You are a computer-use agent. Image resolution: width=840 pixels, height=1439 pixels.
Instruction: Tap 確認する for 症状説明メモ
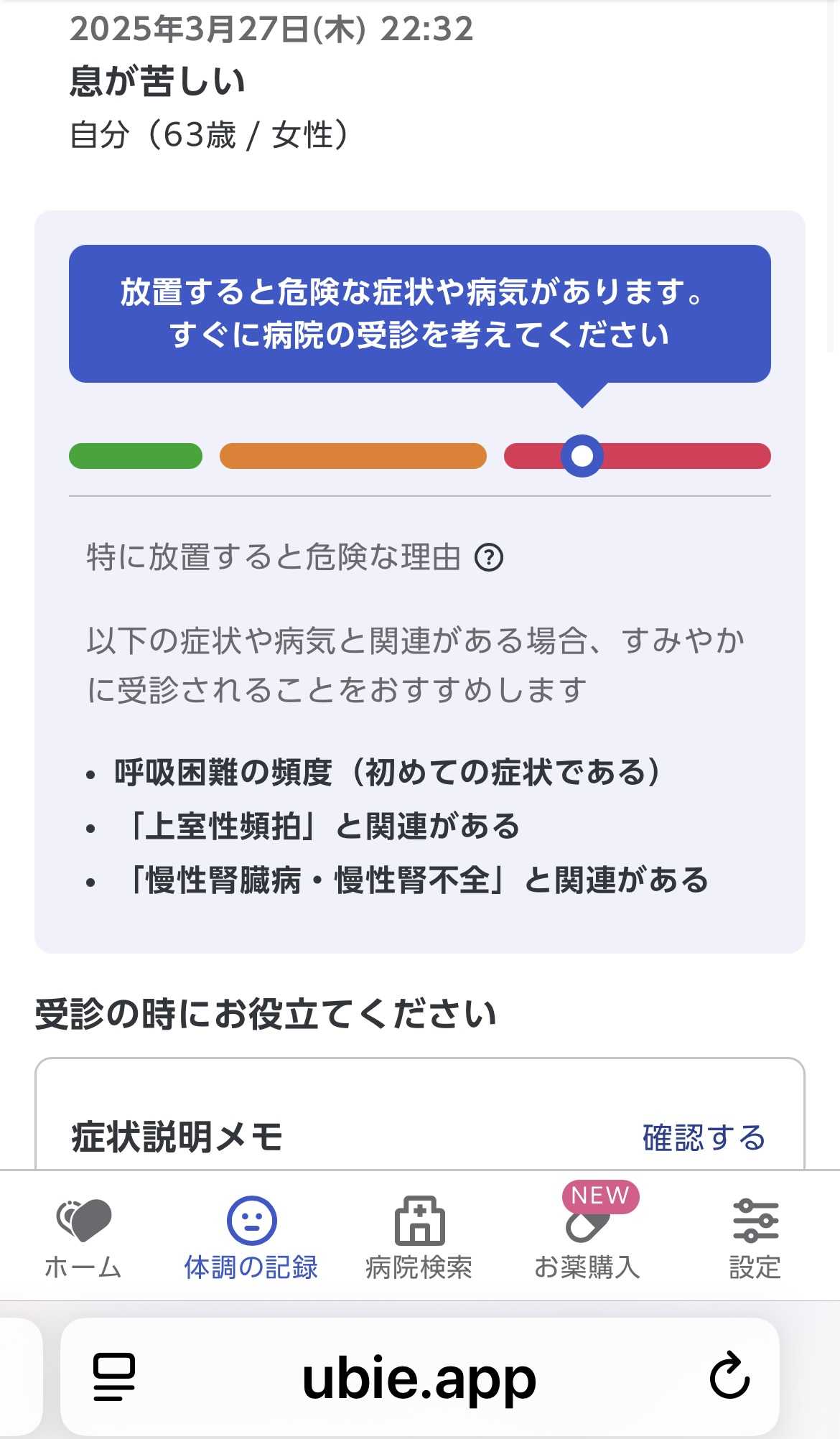704,1138
